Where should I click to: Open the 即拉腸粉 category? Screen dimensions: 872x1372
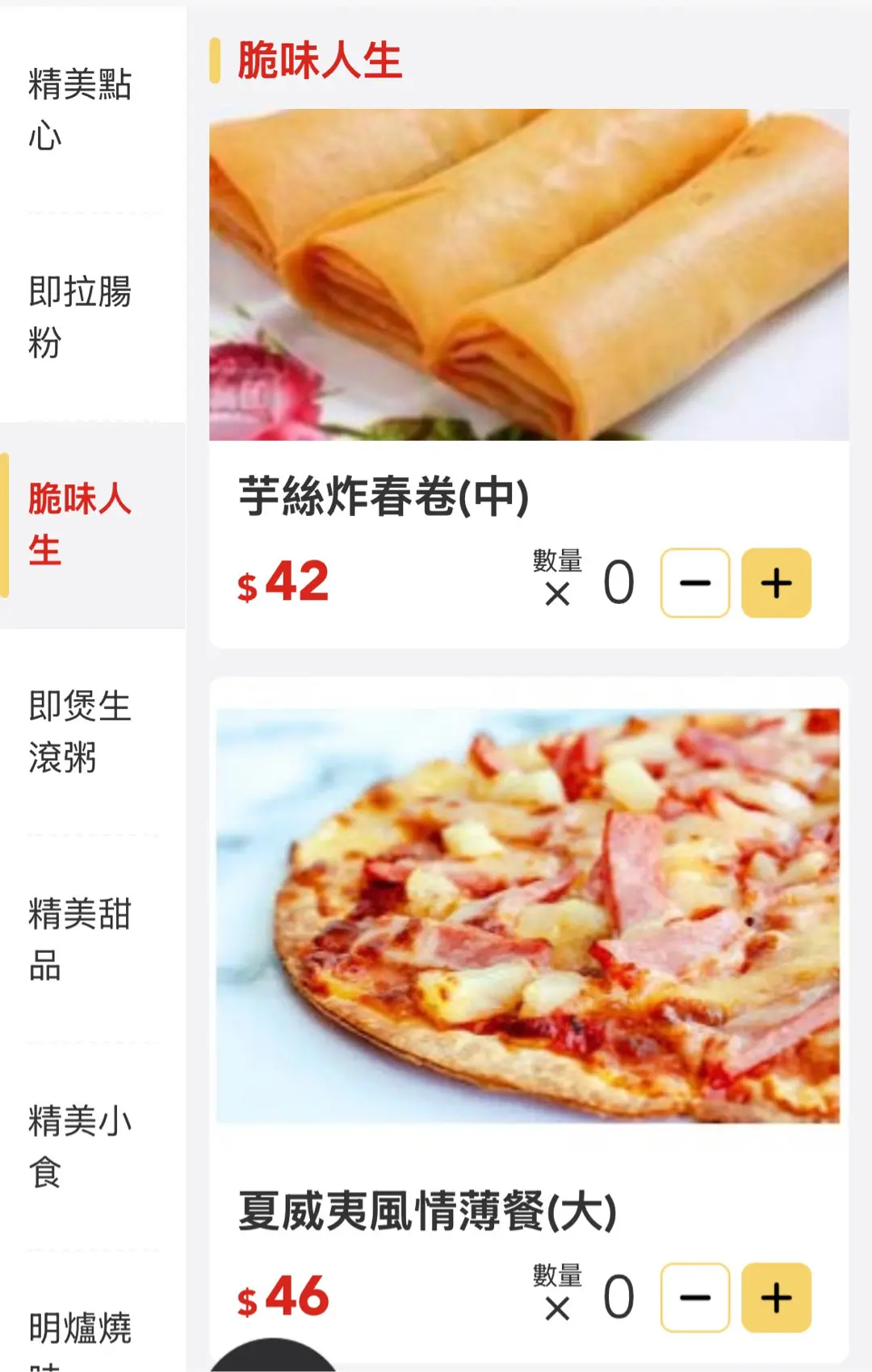click(79, 317)
